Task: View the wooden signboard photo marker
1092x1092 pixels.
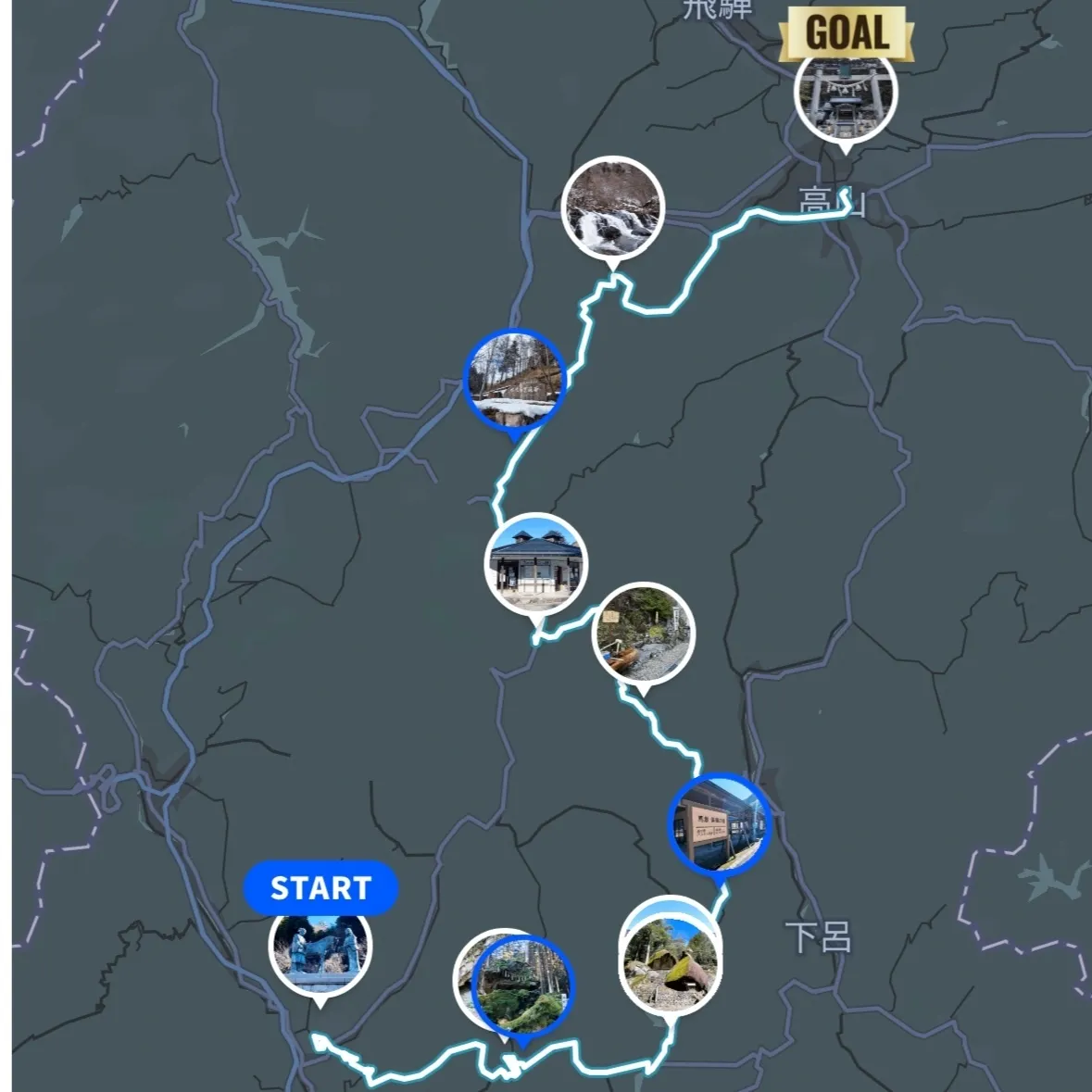Action: pyautogui.click(x=720, y=823)
